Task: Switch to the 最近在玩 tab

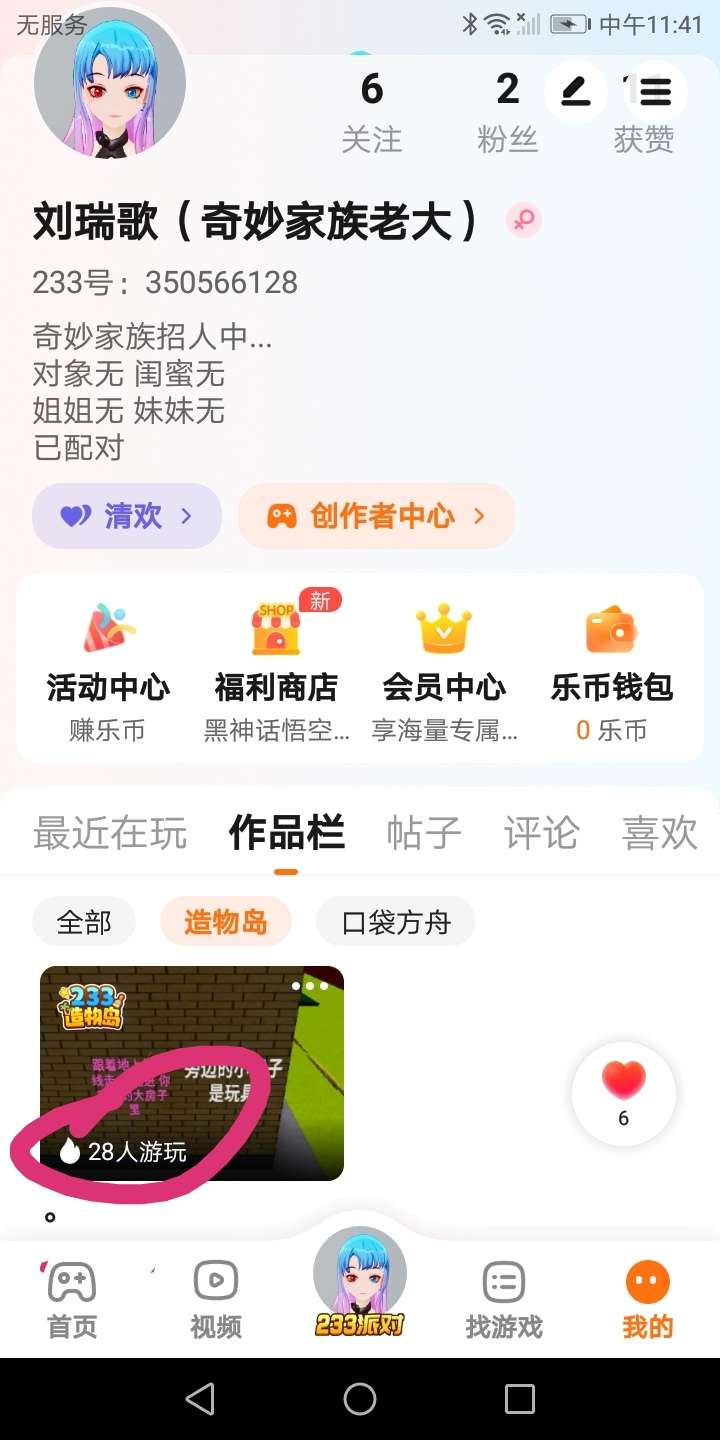Action: click(110, 832)
